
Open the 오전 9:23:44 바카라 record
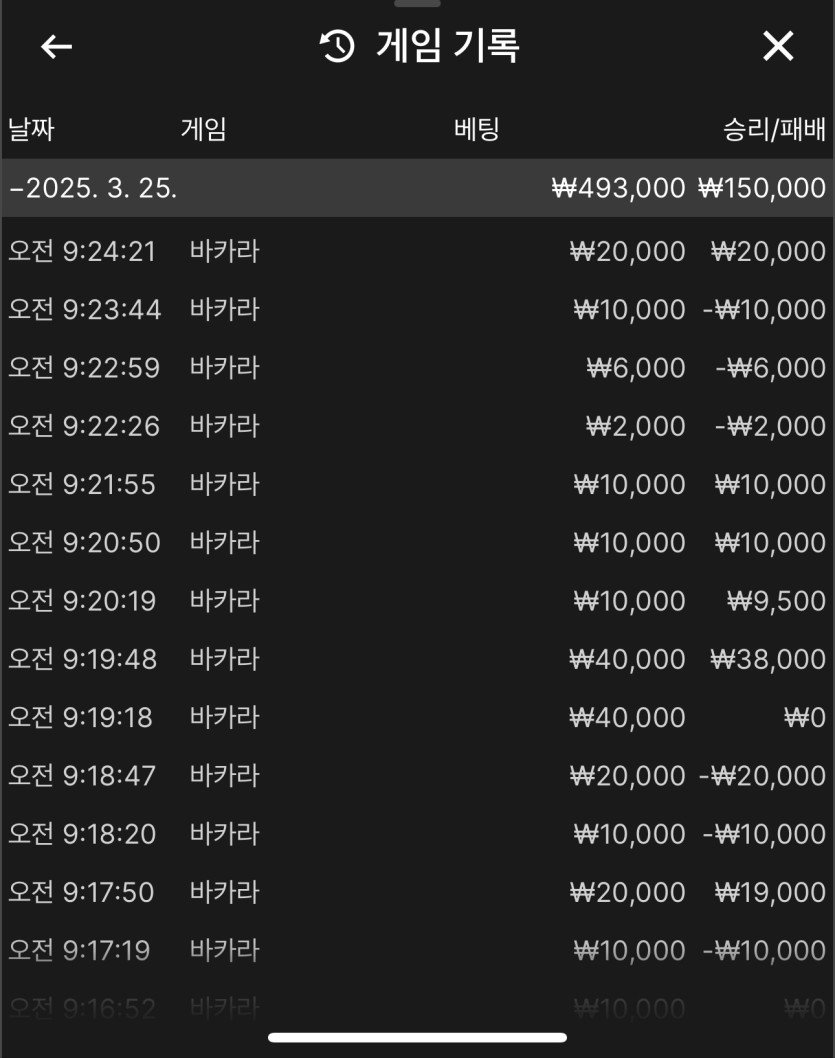(417, 310)
